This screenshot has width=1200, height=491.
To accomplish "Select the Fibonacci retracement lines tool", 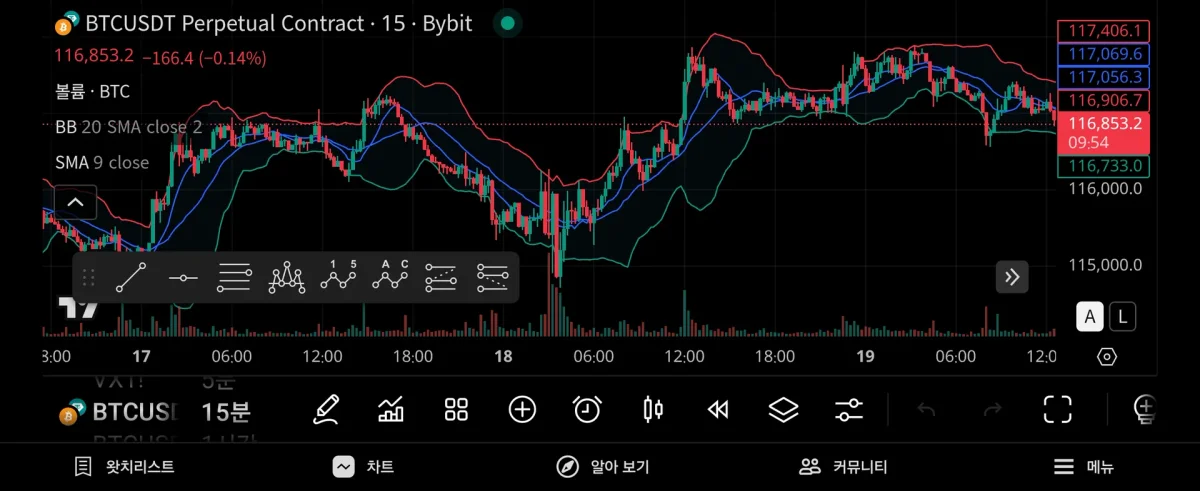I will tap(234, 277).
